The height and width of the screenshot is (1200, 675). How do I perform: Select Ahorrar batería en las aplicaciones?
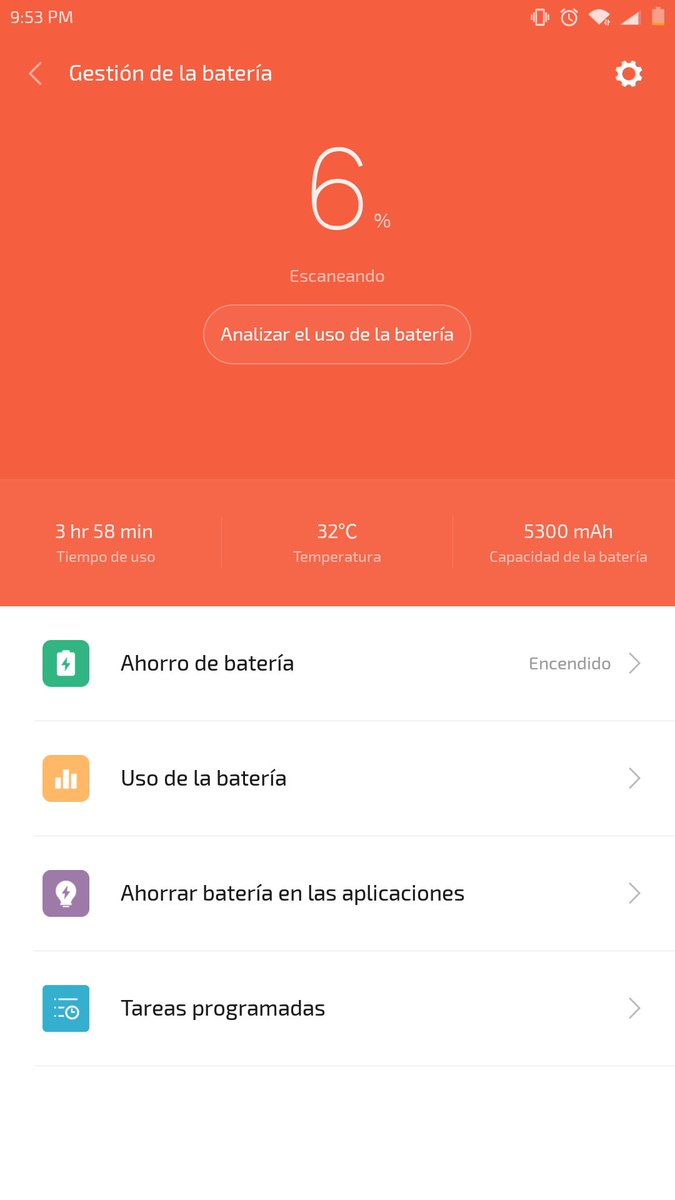(337, 893)
